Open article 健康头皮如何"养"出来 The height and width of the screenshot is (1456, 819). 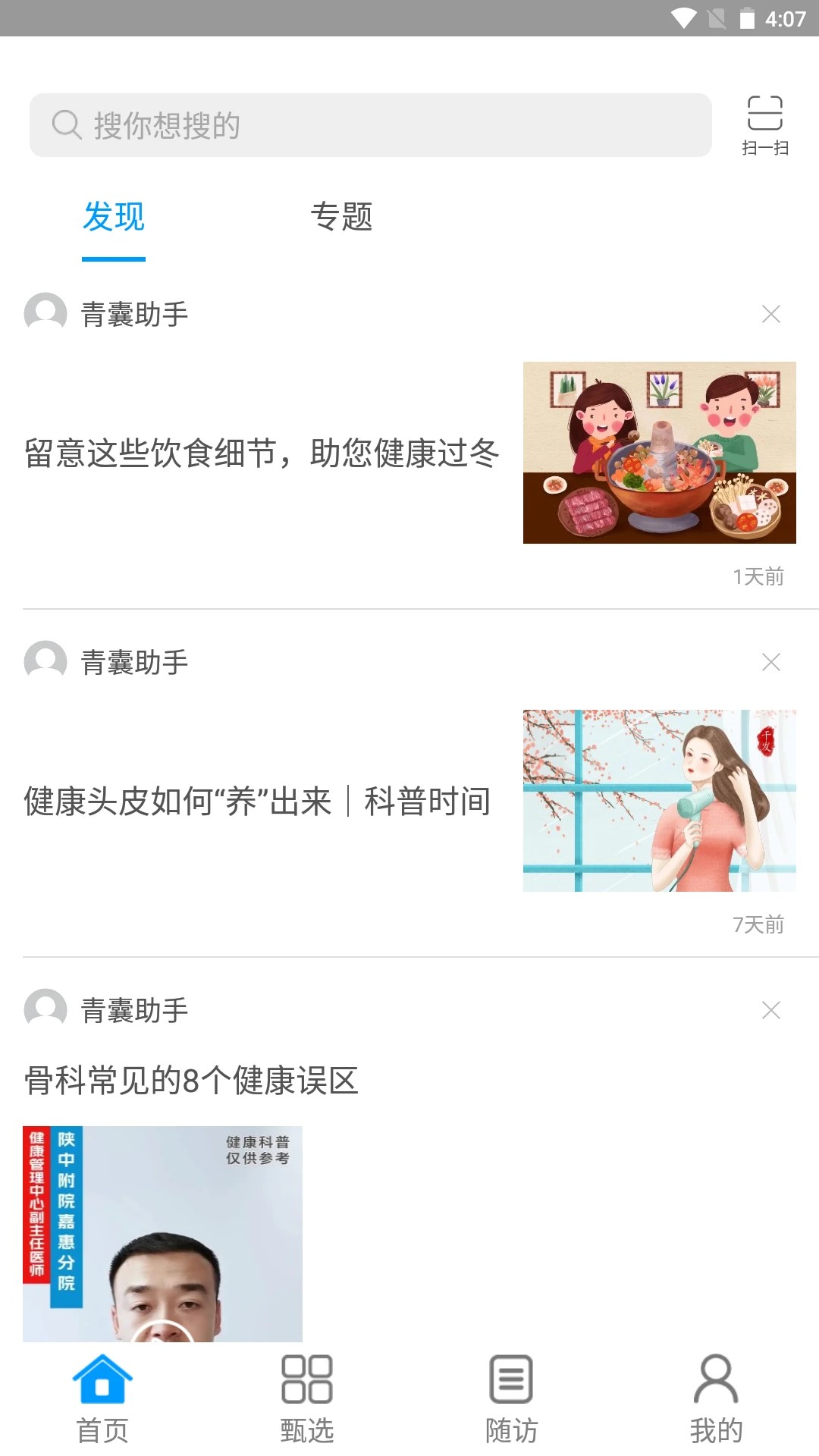click(x=258, y=800)
